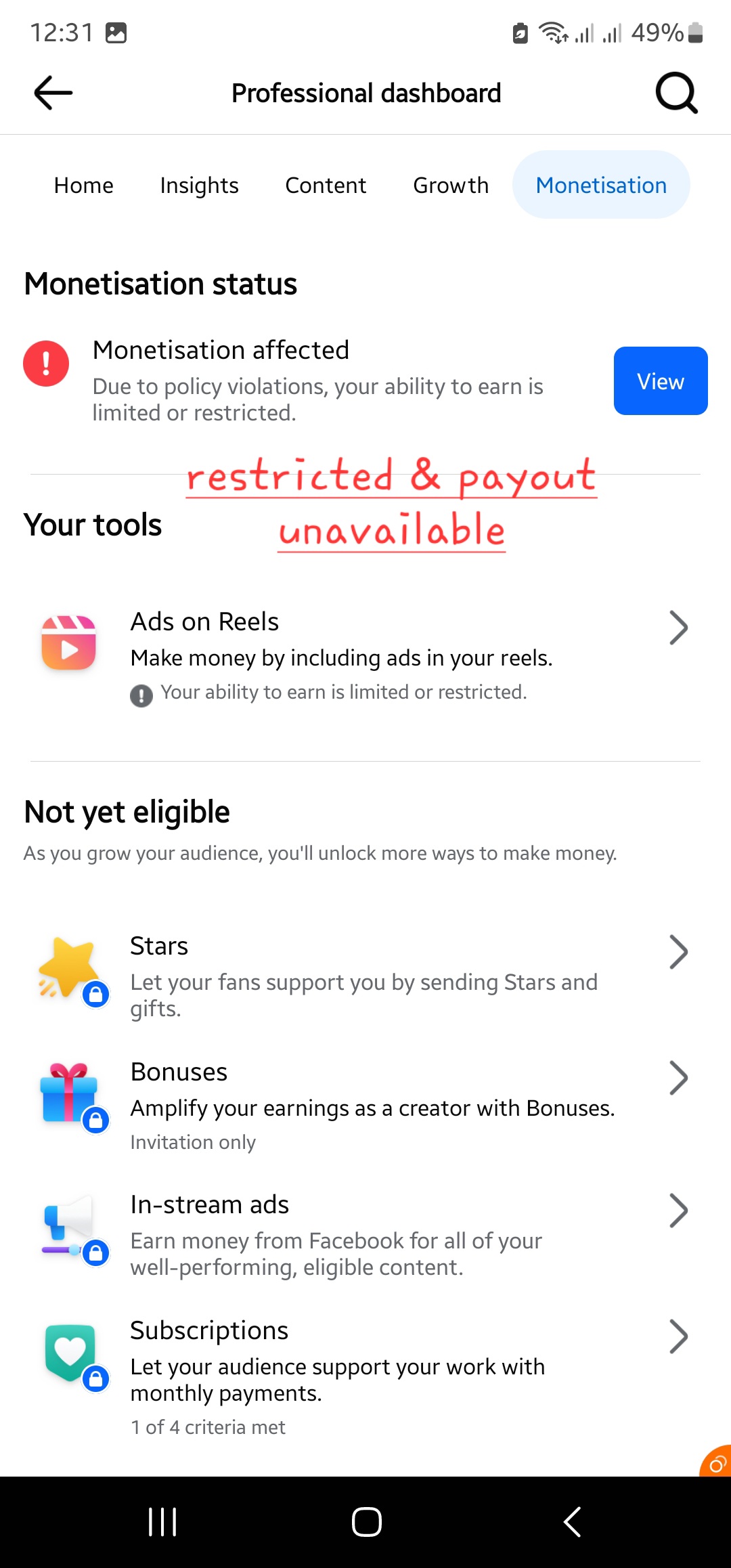This screenshot has height=1568, width=731.
Task: Select the Monetisation tab
Action: click(601, 185)
